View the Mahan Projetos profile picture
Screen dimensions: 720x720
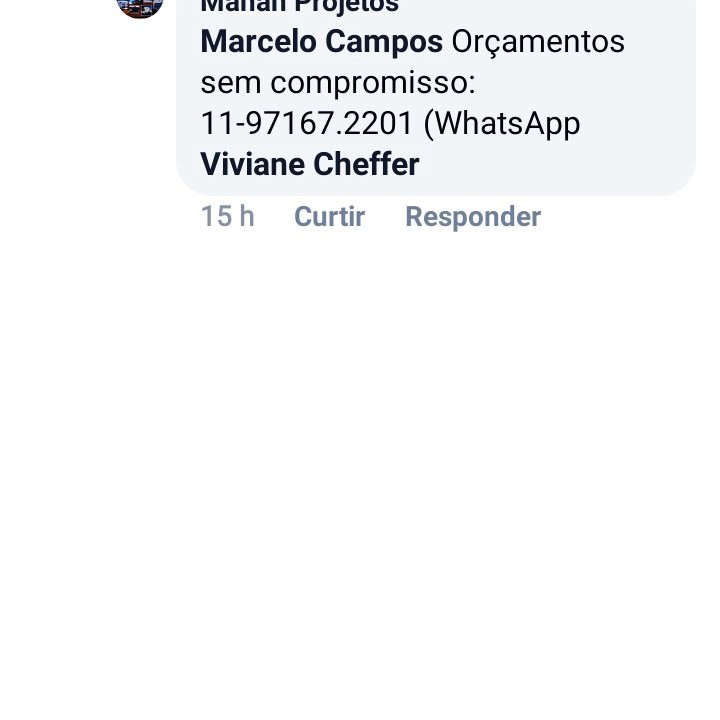[x=141, y=6]
